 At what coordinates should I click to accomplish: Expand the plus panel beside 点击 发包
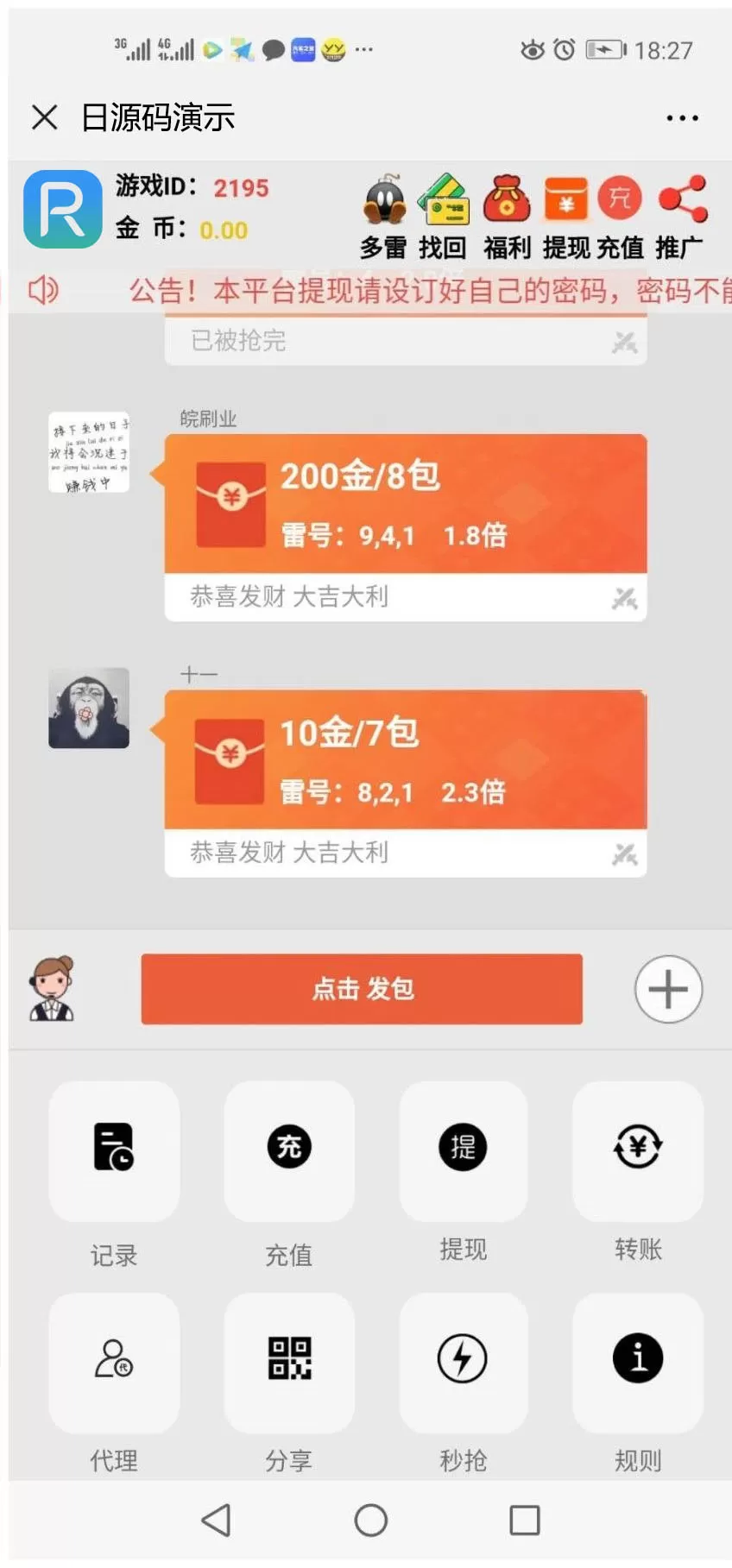668,990
